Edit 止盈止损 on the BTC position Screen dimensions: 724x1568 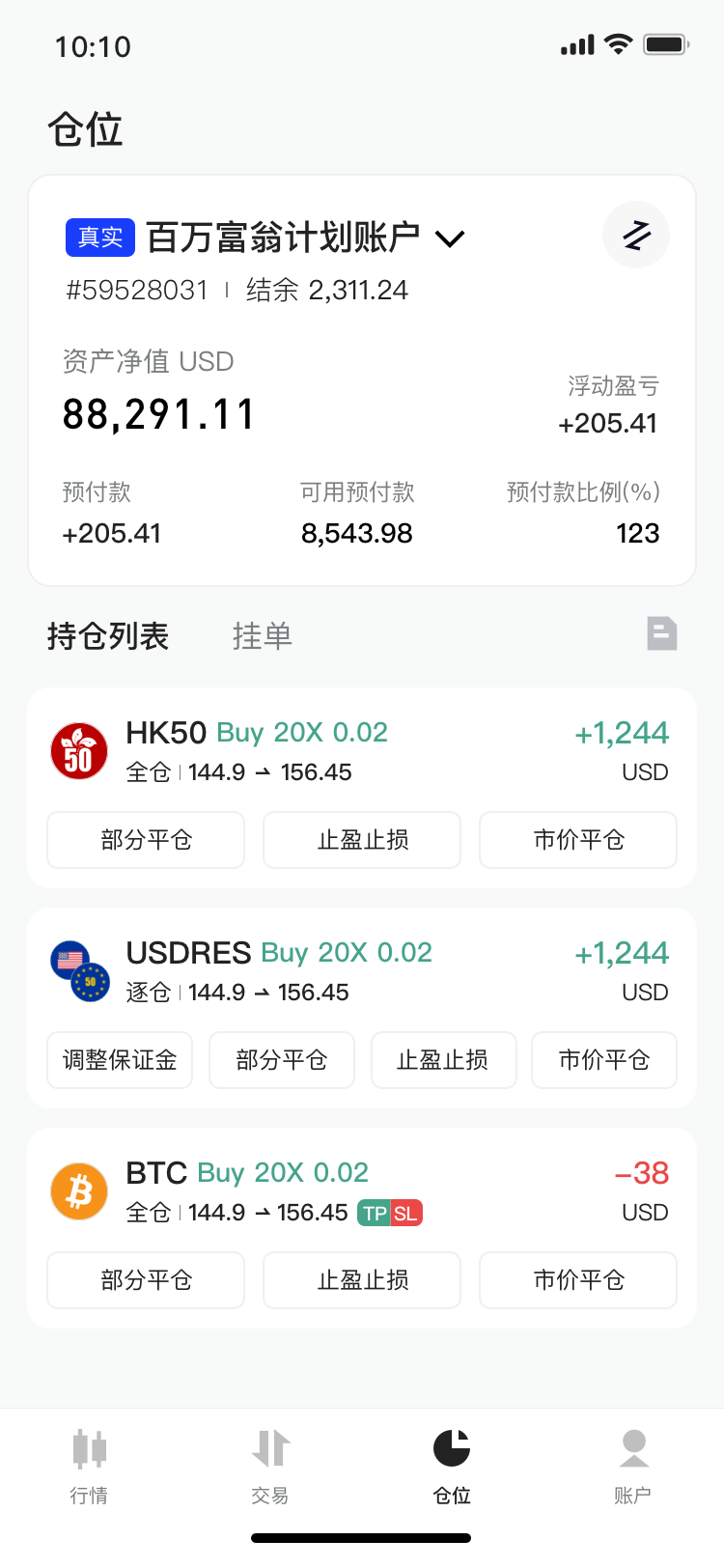[362, 1280]
